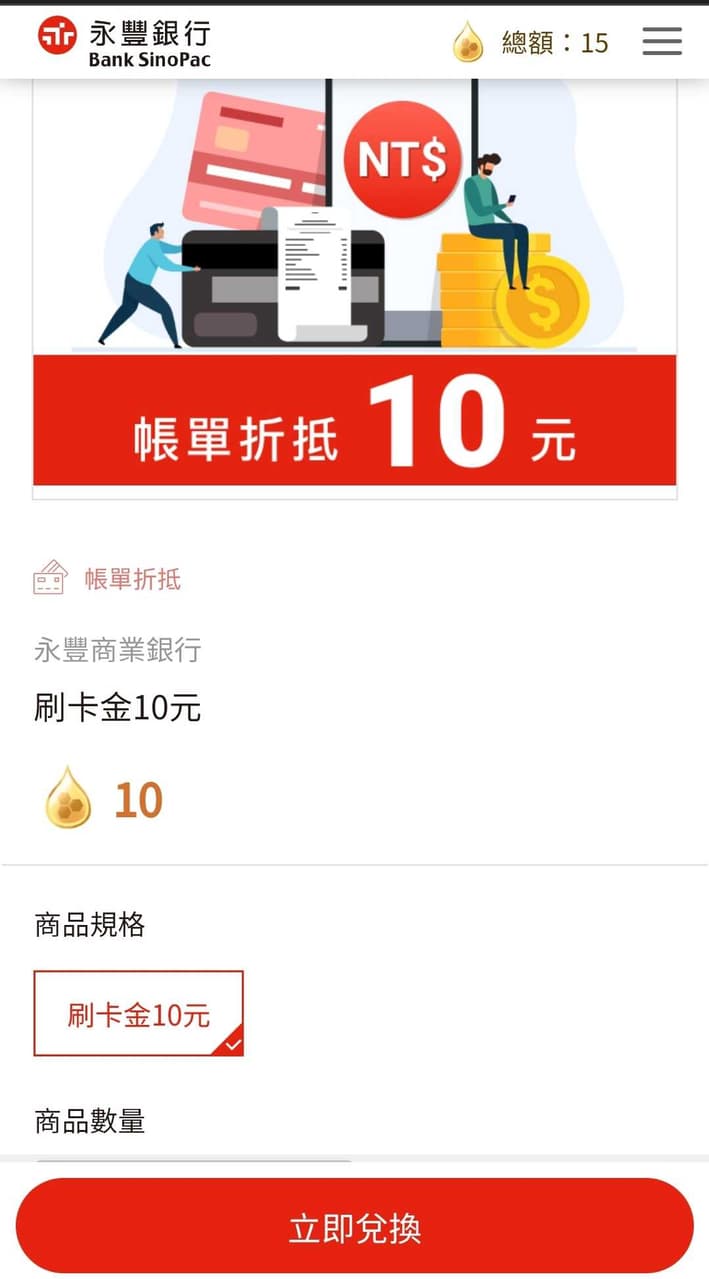
Task: Tap the 立即兌換 redeem button
Action: (x=355, y=1226)
